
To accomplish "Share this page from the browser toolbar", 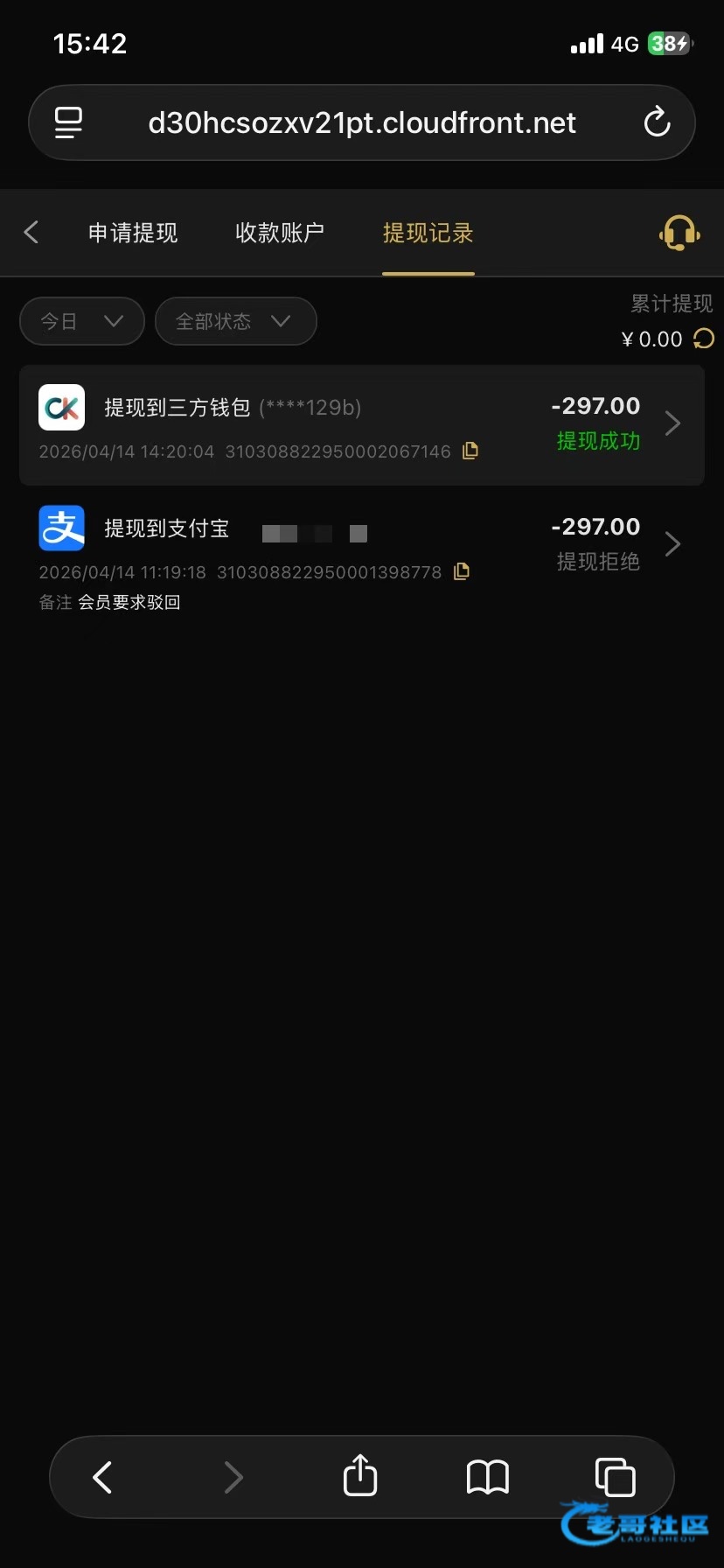I will point(360,1476).
